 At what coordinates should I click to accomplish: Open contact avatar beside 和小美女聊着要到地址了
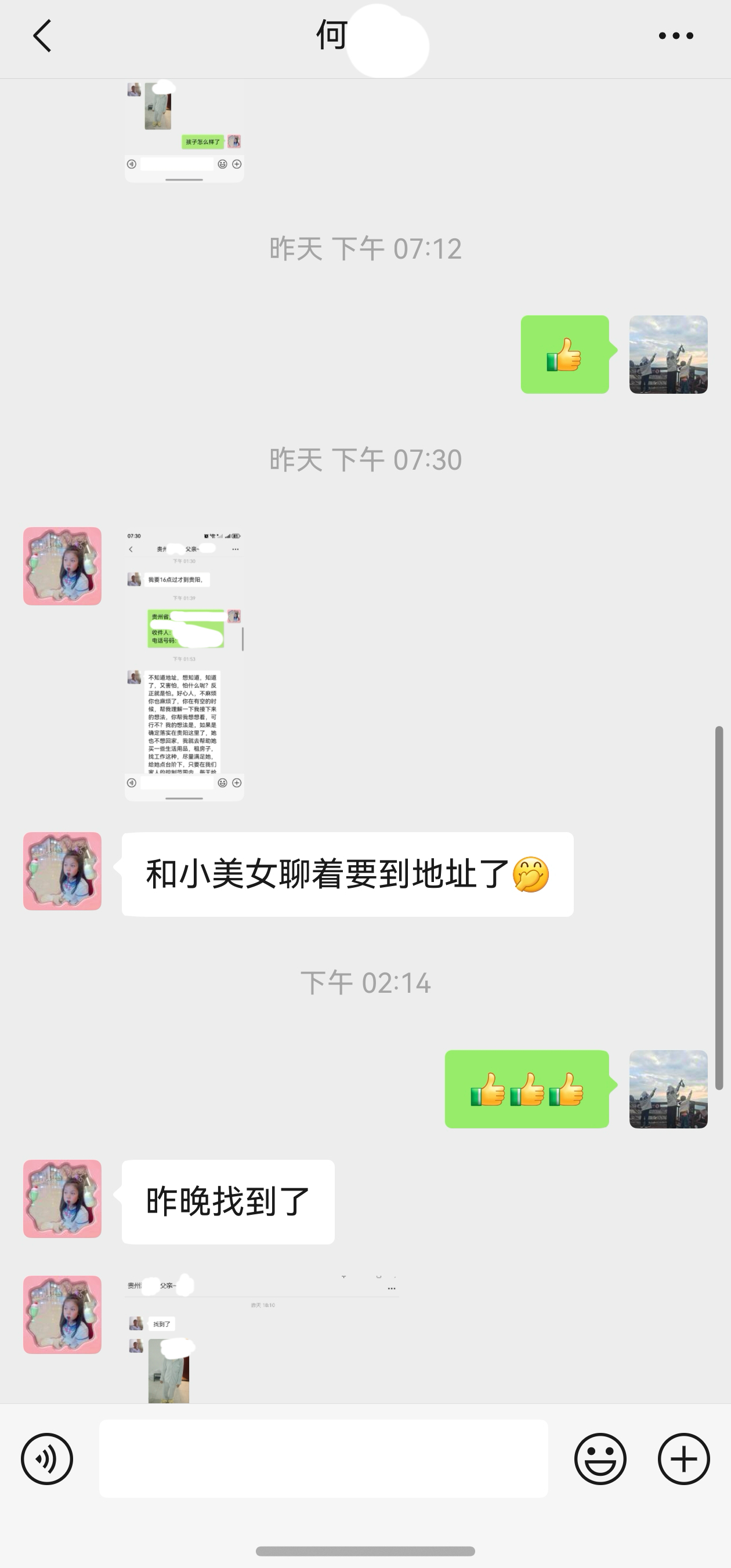(62, 871)
